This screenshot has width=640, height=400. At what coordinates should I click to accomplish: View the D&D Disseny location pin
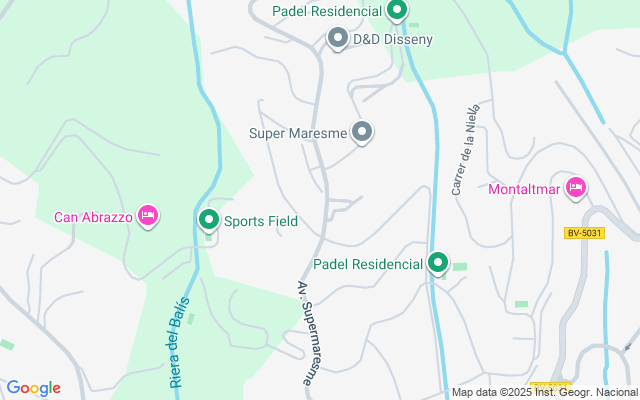point(338,39)
